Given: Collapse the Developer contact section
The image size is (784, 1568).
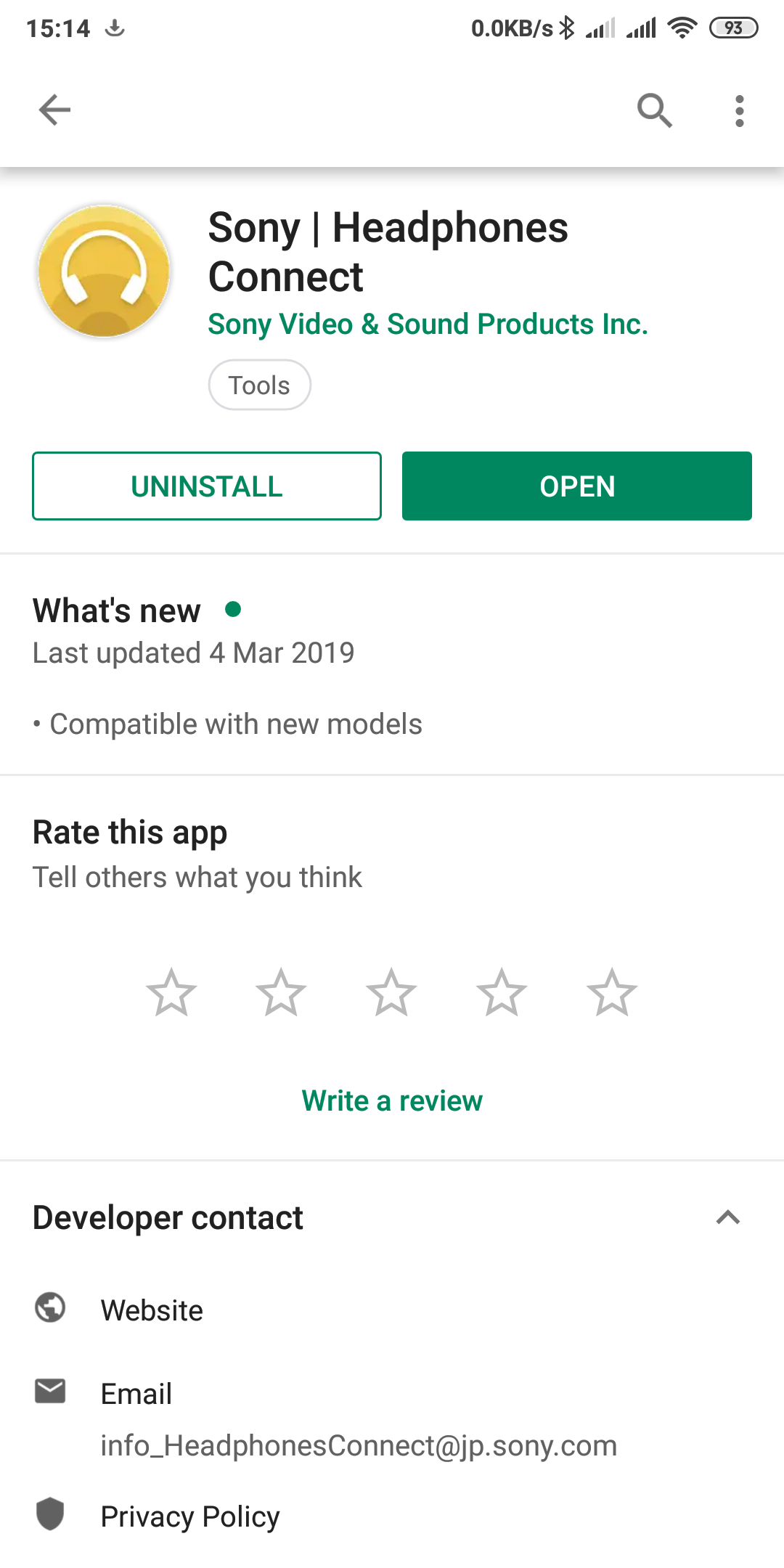Looking at the screenshot, I should tap(728, 1217).
